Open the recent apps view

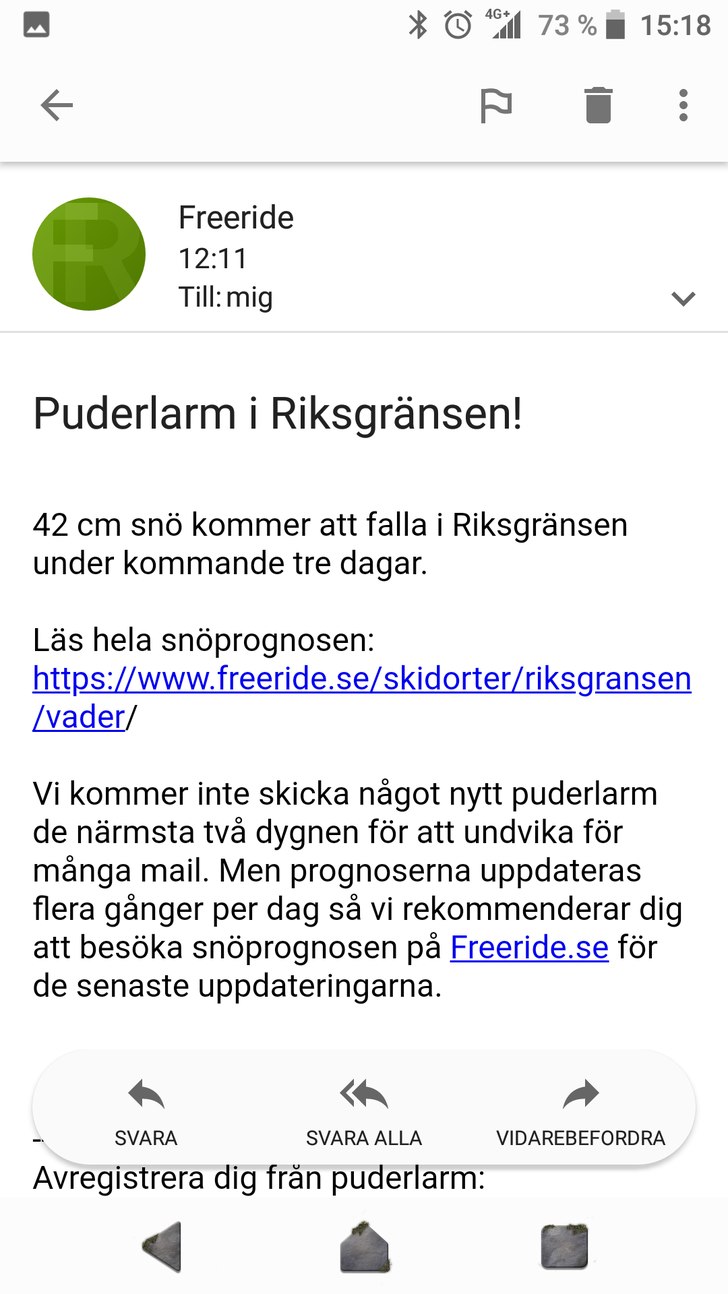pyautogui.click(x=563, y=1246)
